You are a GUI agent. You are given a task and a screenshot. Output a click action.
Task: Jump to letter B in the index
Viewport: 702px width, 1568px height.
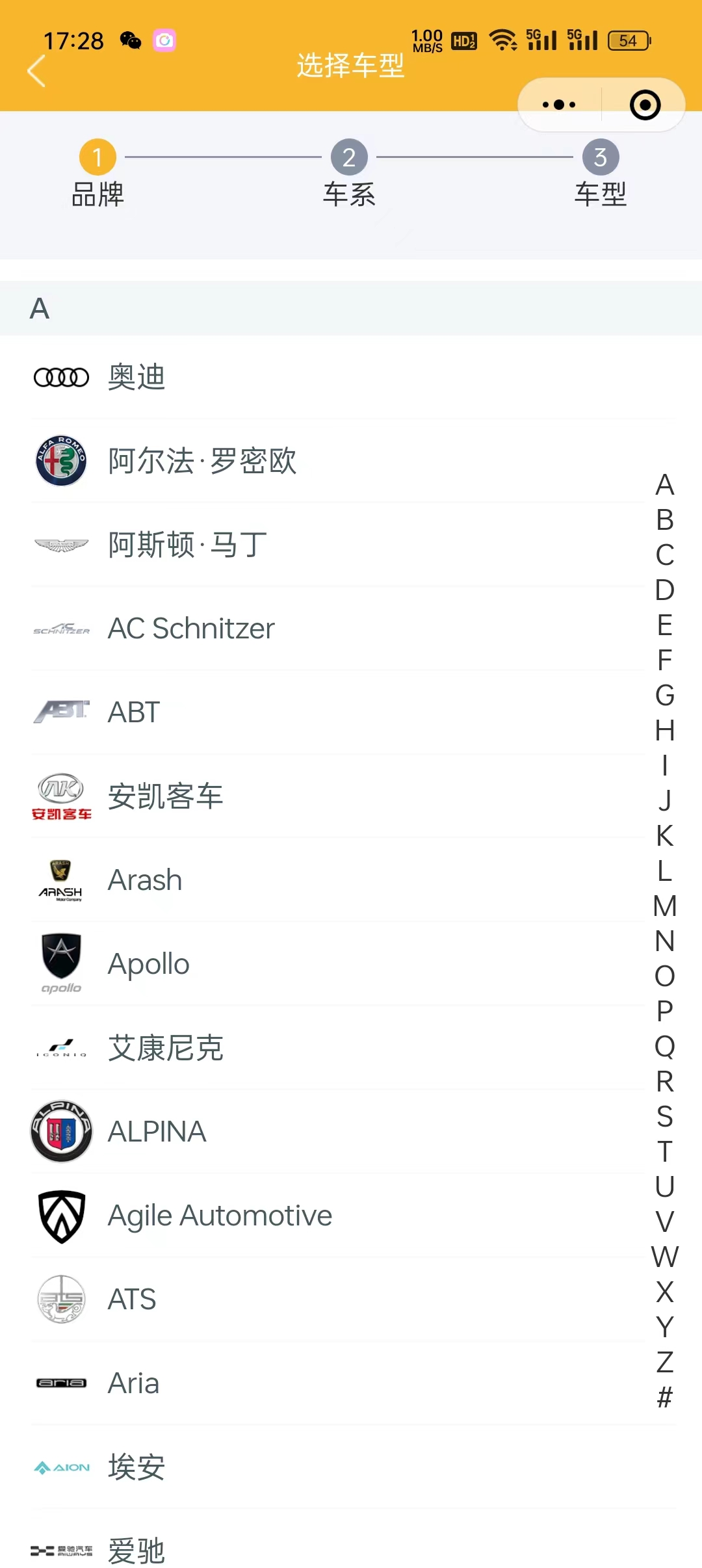(x=664, y=520)
